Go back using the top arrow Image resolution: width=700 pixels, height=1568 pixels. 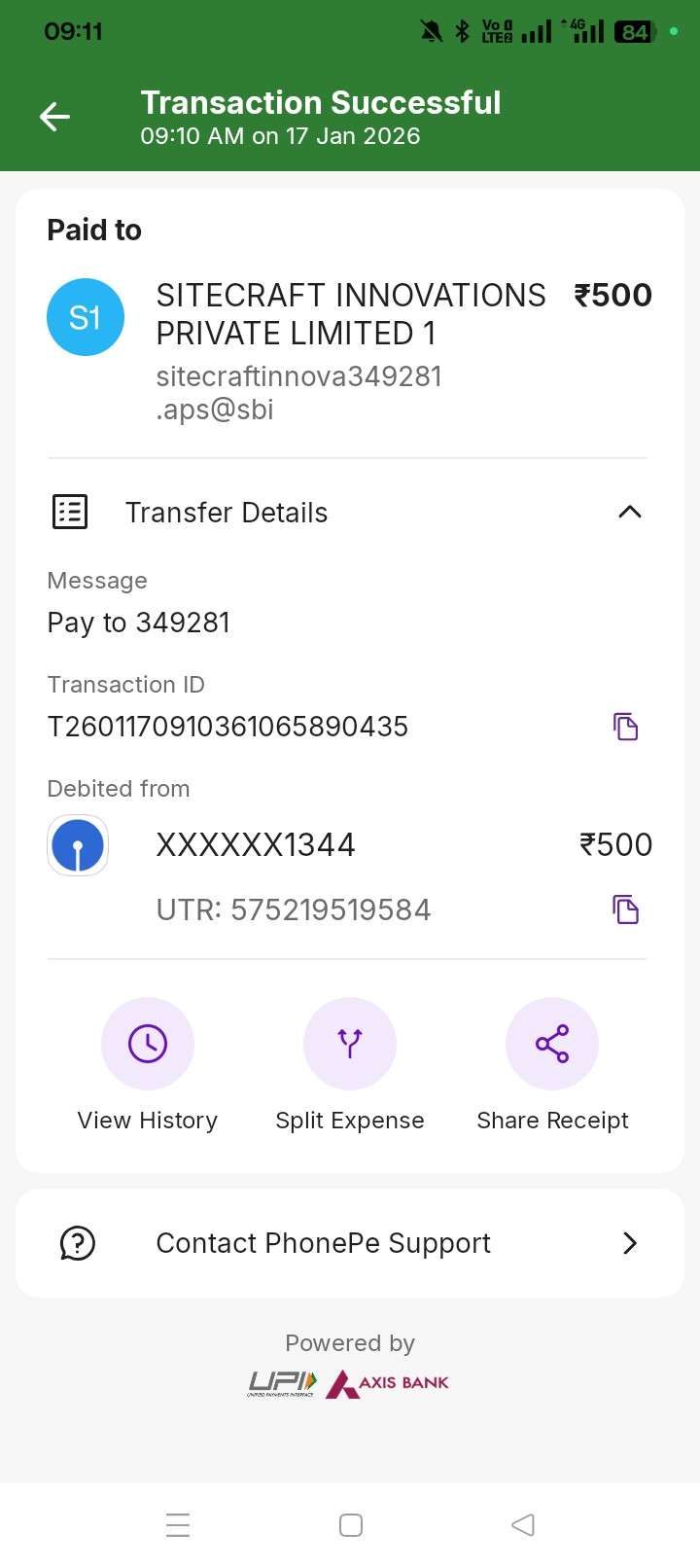pos(54,118)
